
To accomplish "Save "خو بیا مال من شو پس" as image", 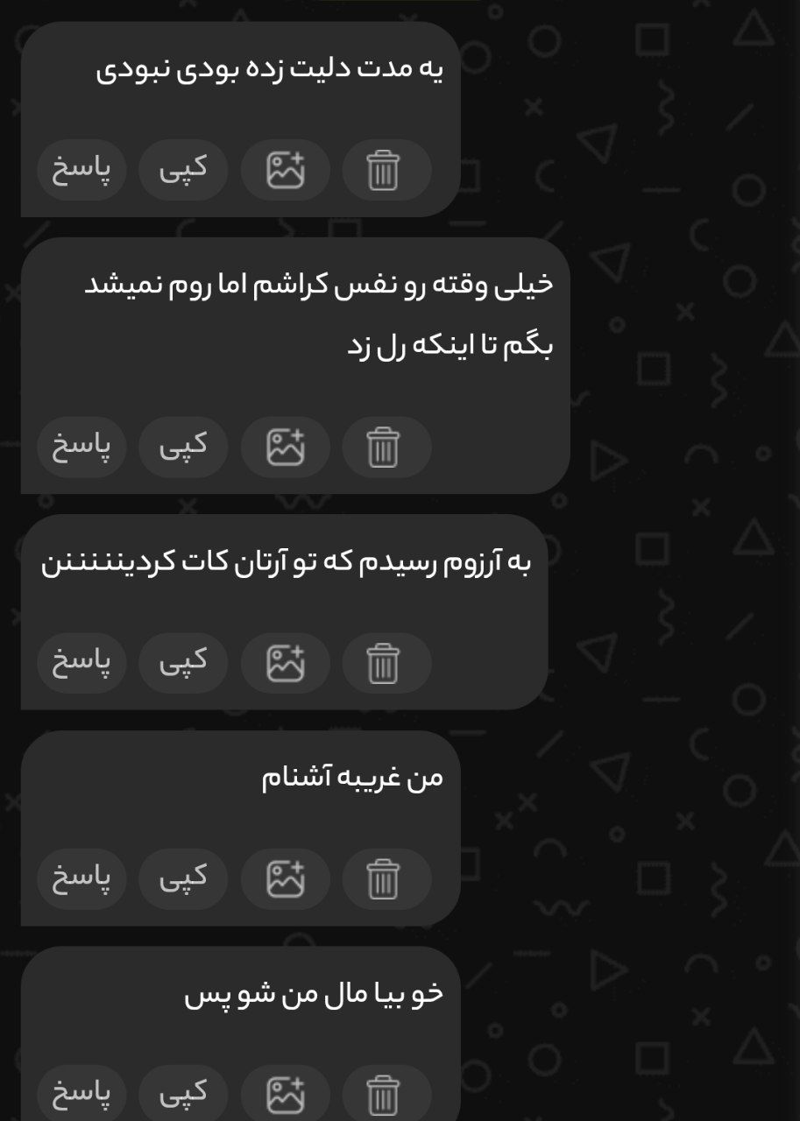I will pyautogui.click(x=285, y=1094).
